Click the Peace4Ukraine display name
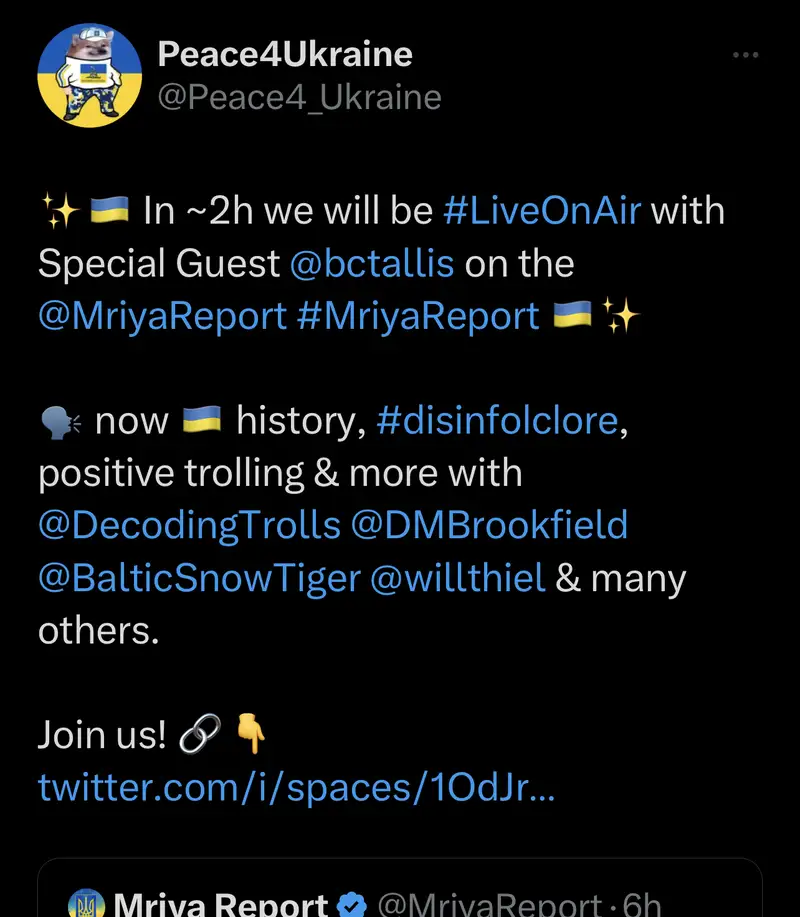The image size is (800, 917). point(285,54)
